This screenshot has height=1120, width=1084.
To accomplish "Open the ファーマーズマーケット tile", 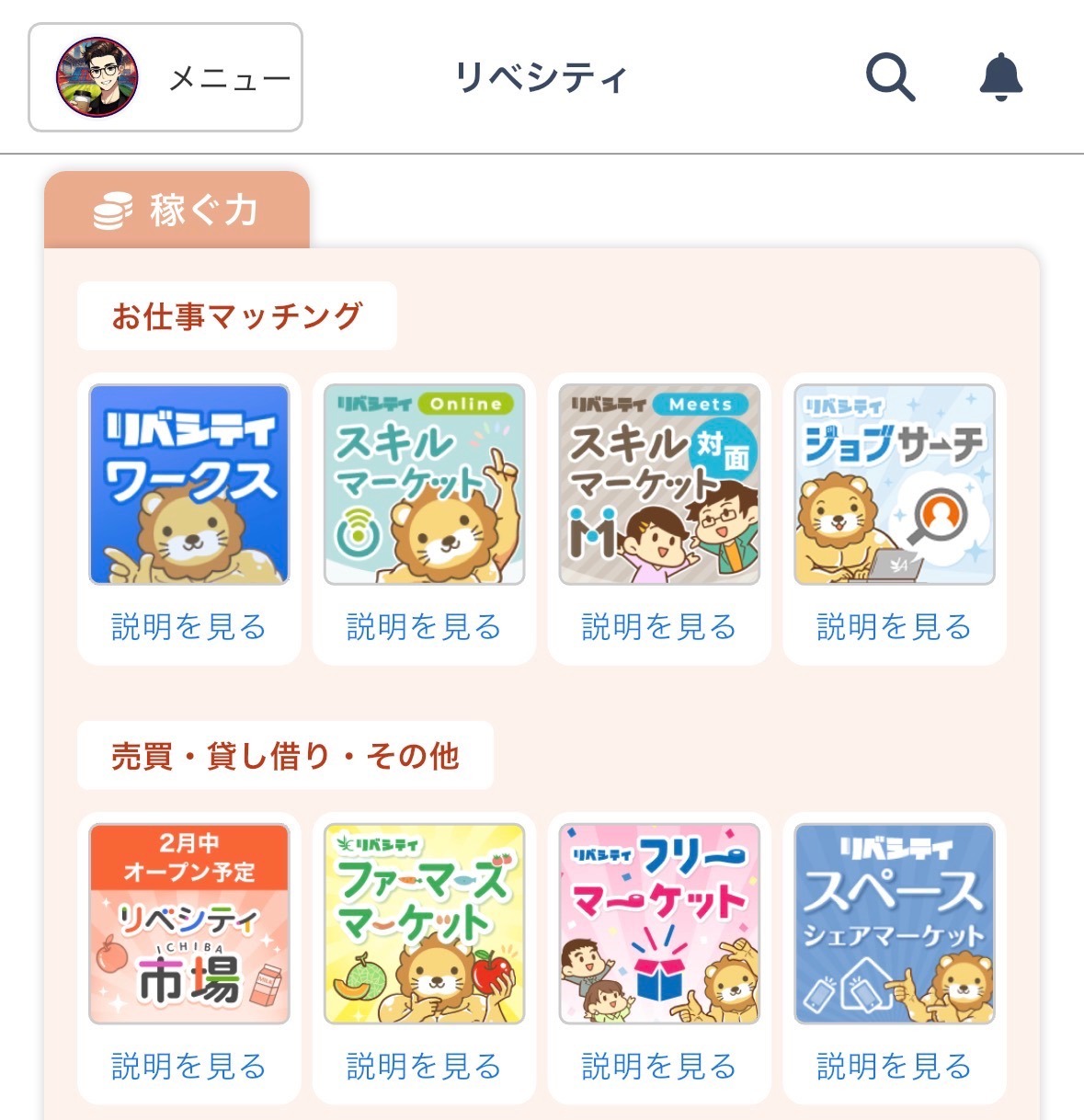I will pyautogui.click(x=424, y=924).
